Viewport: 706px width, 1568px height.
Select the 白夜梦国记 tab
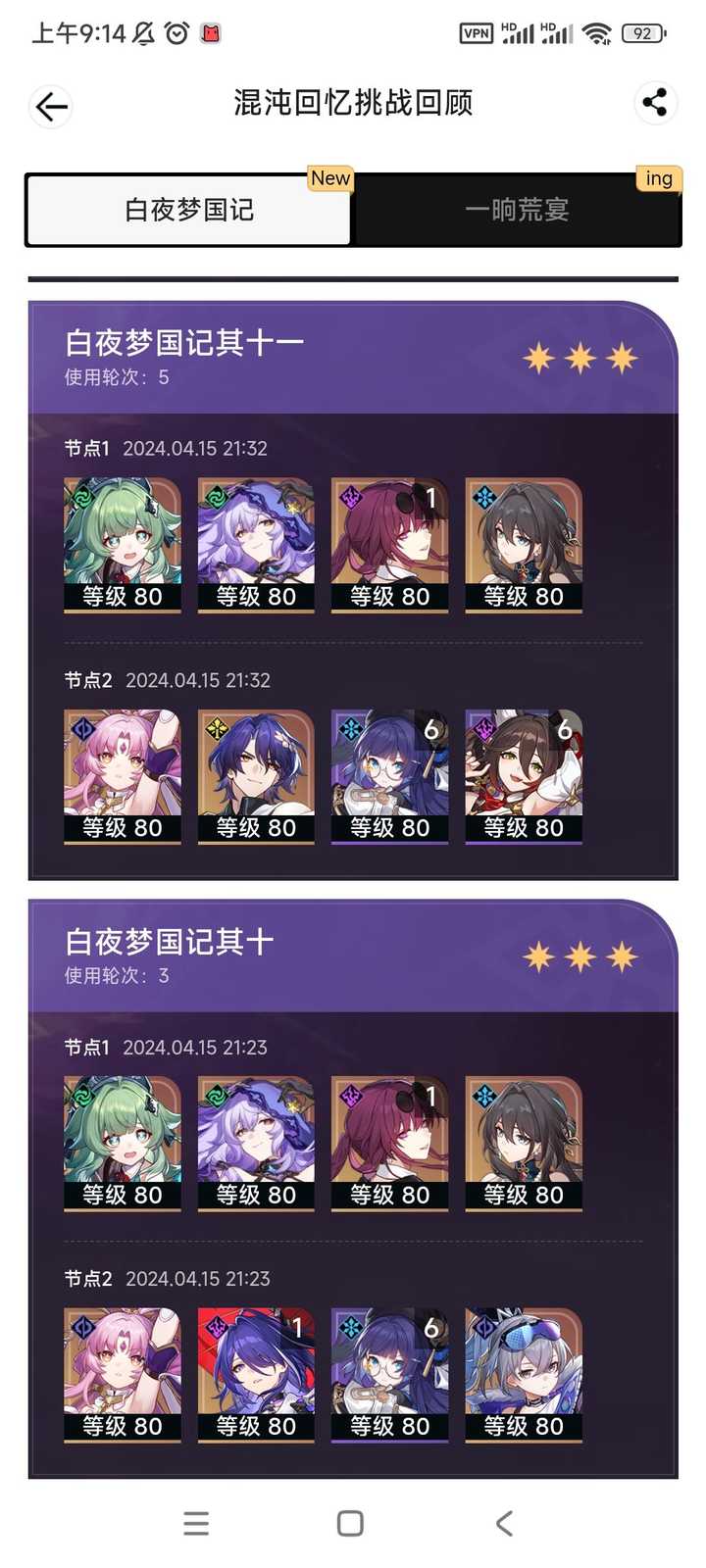pyautogui.click(x=189, y=210)
